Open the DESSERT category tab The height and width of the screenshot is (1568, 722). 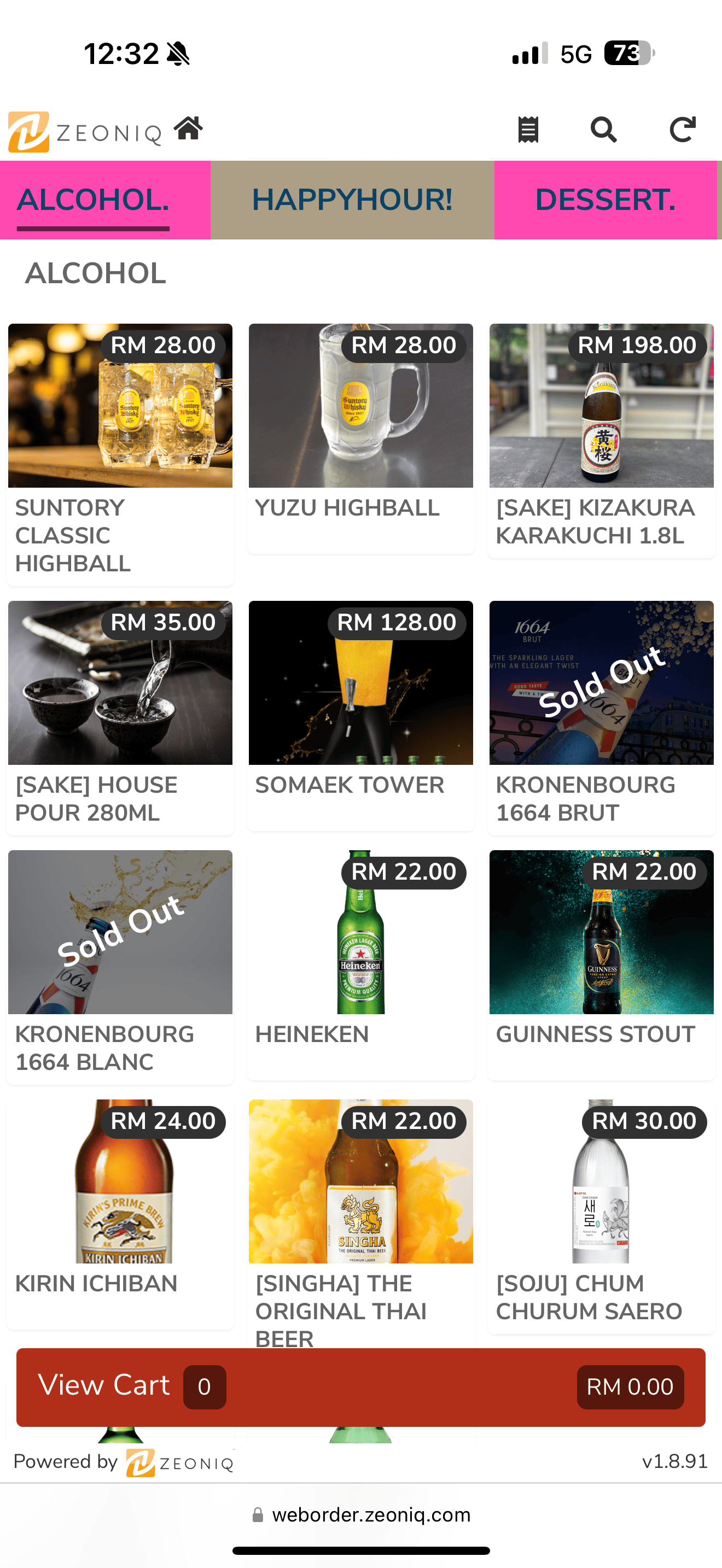click(604, 200)
